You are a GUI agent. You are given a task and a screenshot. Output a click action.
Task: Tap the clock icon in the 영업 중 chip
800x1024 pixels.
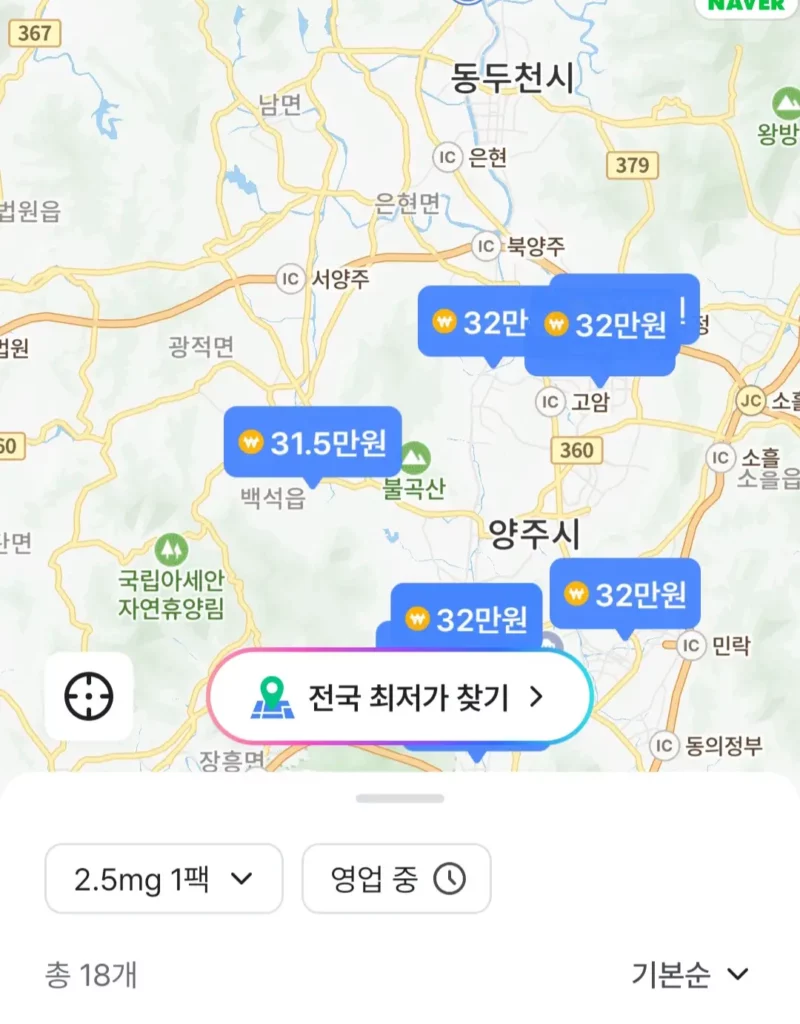(450, 879)
